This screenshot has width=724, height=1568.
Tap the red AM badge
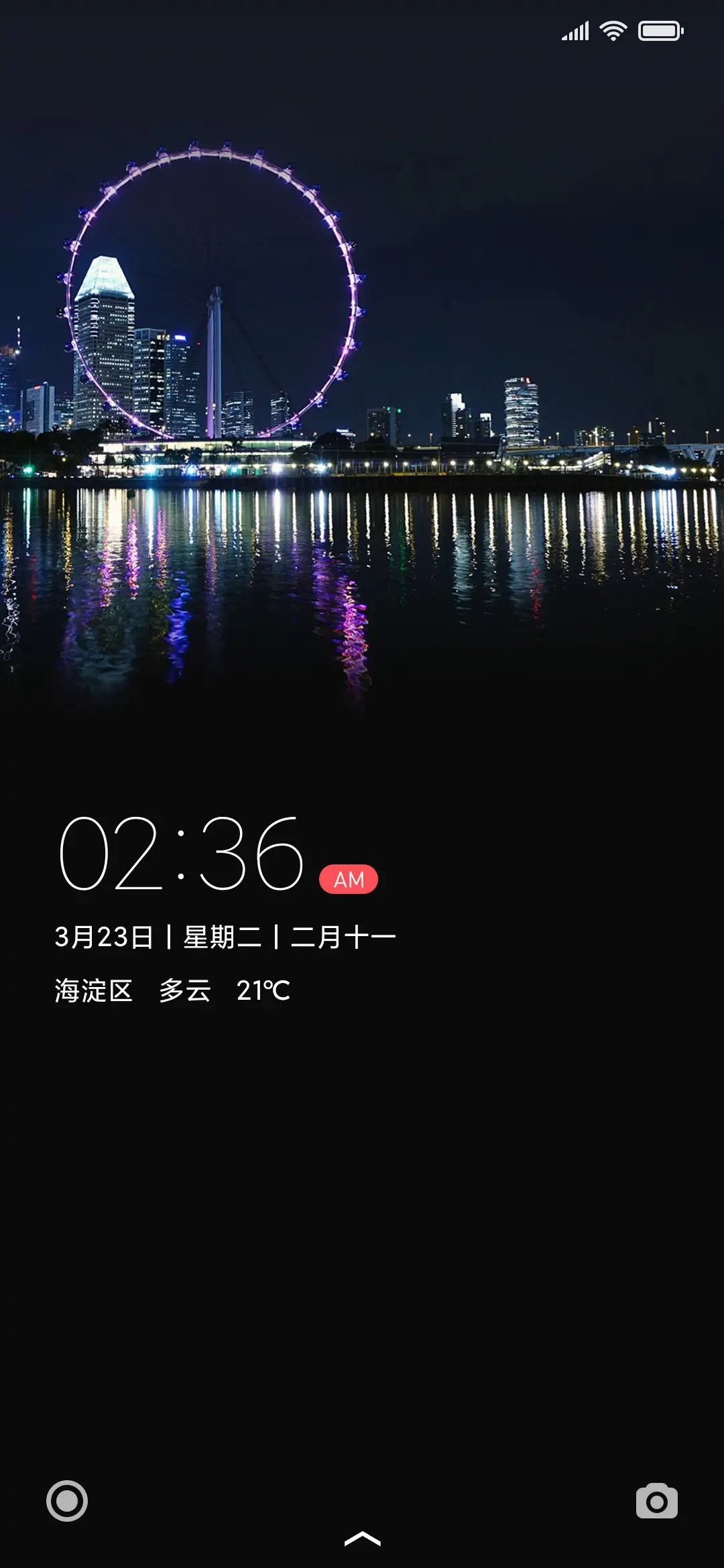coord(348,878)
